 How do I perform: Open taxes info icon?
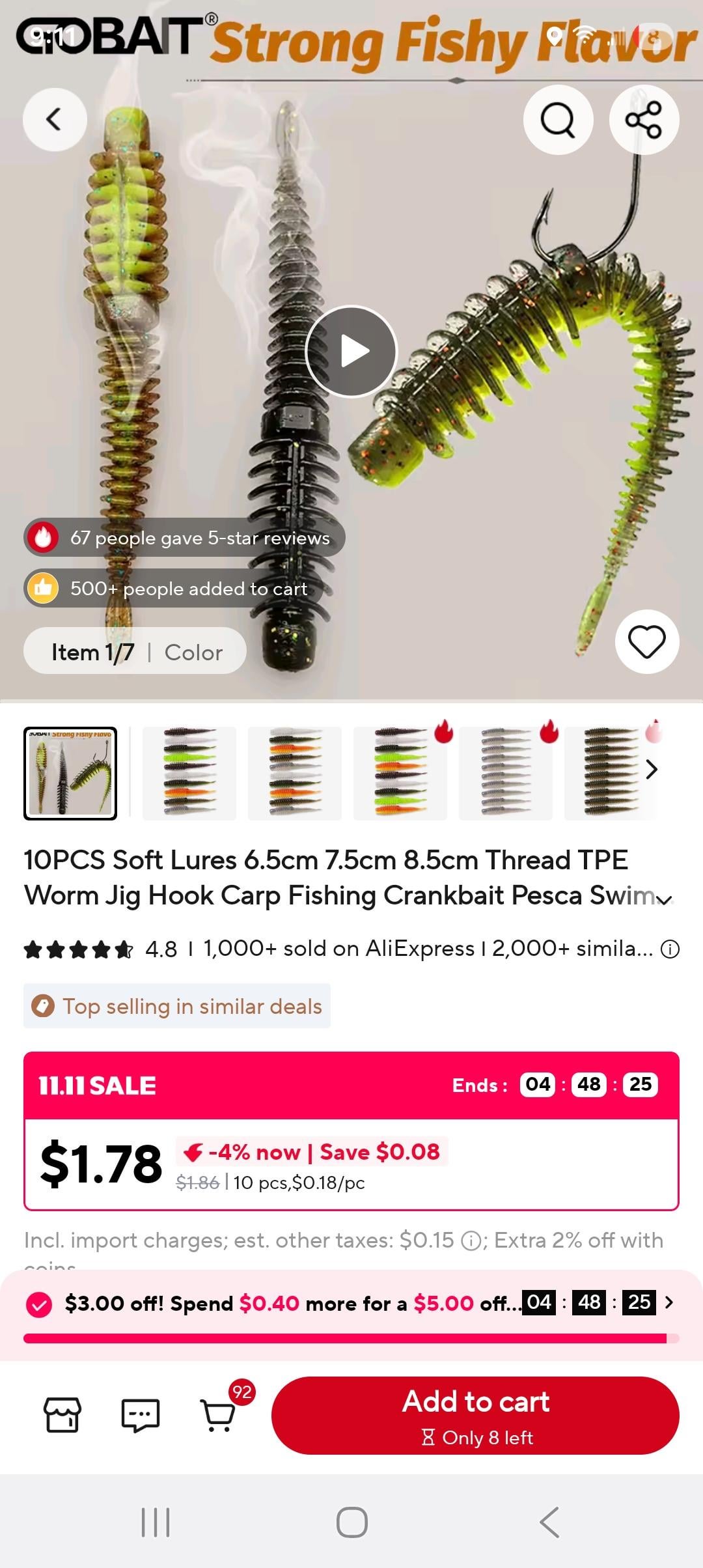[470, 1241]
